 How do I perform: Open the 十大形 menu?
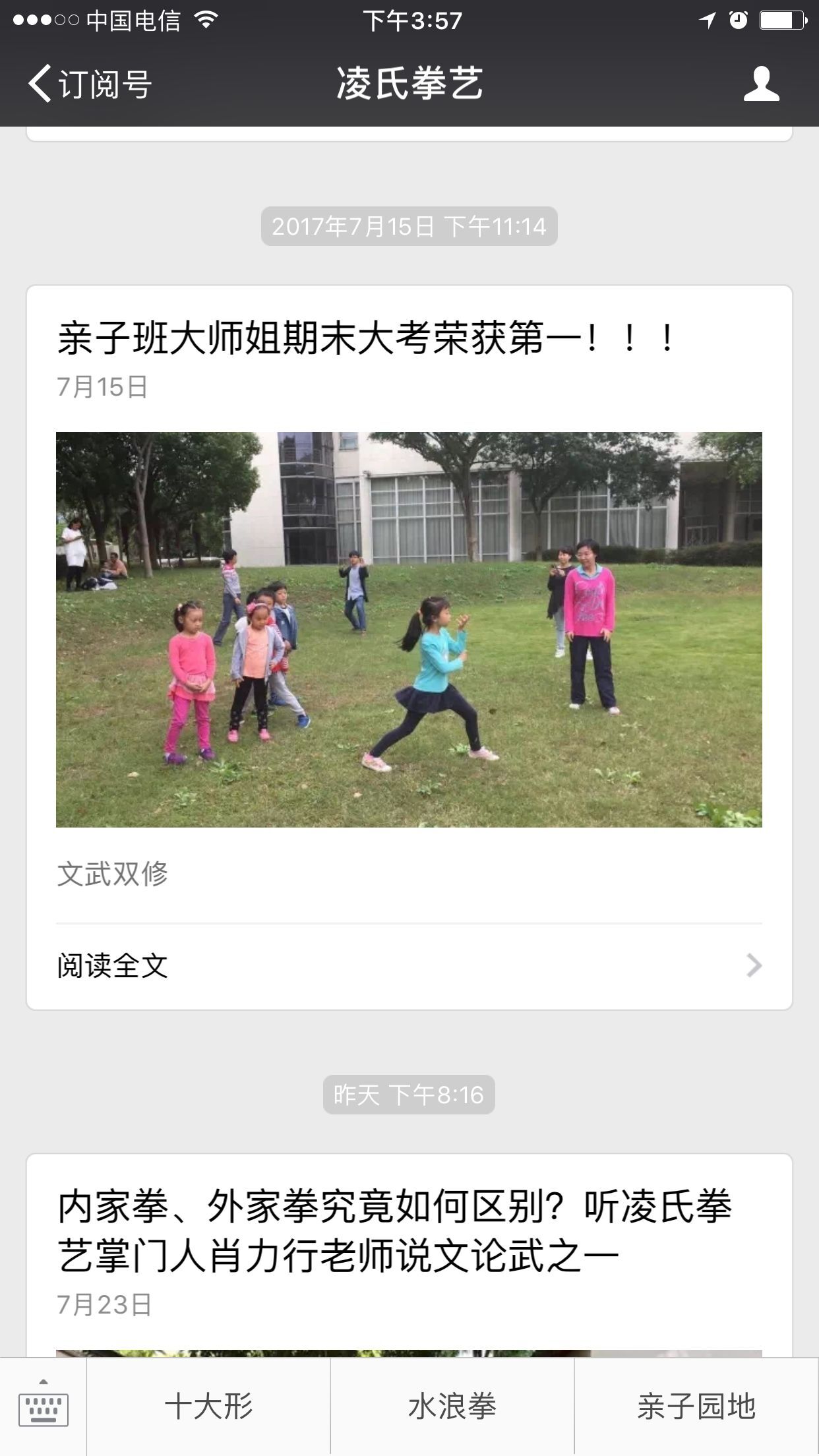(208, 1407)
